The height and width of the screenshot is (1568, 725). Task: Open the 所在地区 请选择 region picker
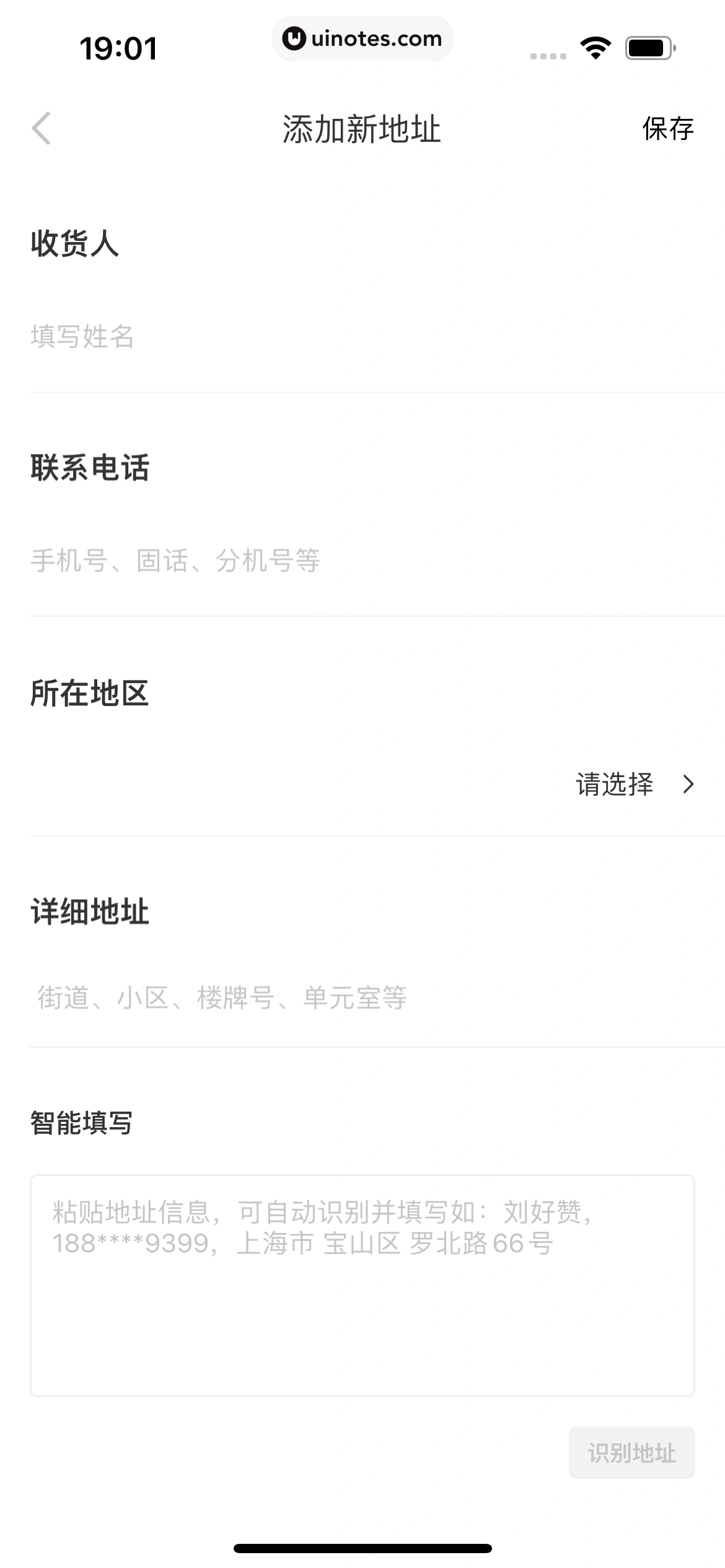(x=634, y=785)
